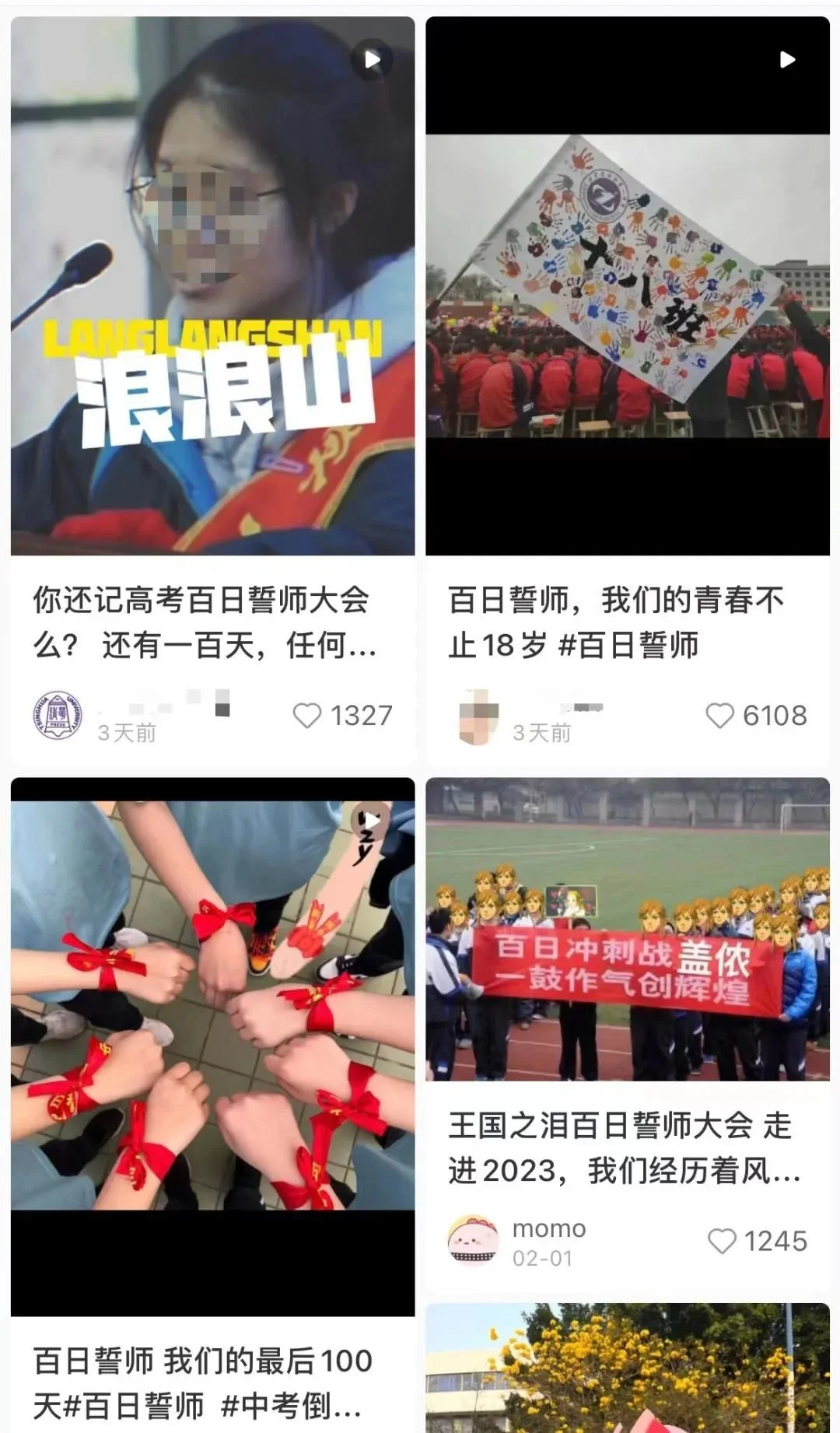
Task: Like the post with 6108 likes
Action: (719, 716)
